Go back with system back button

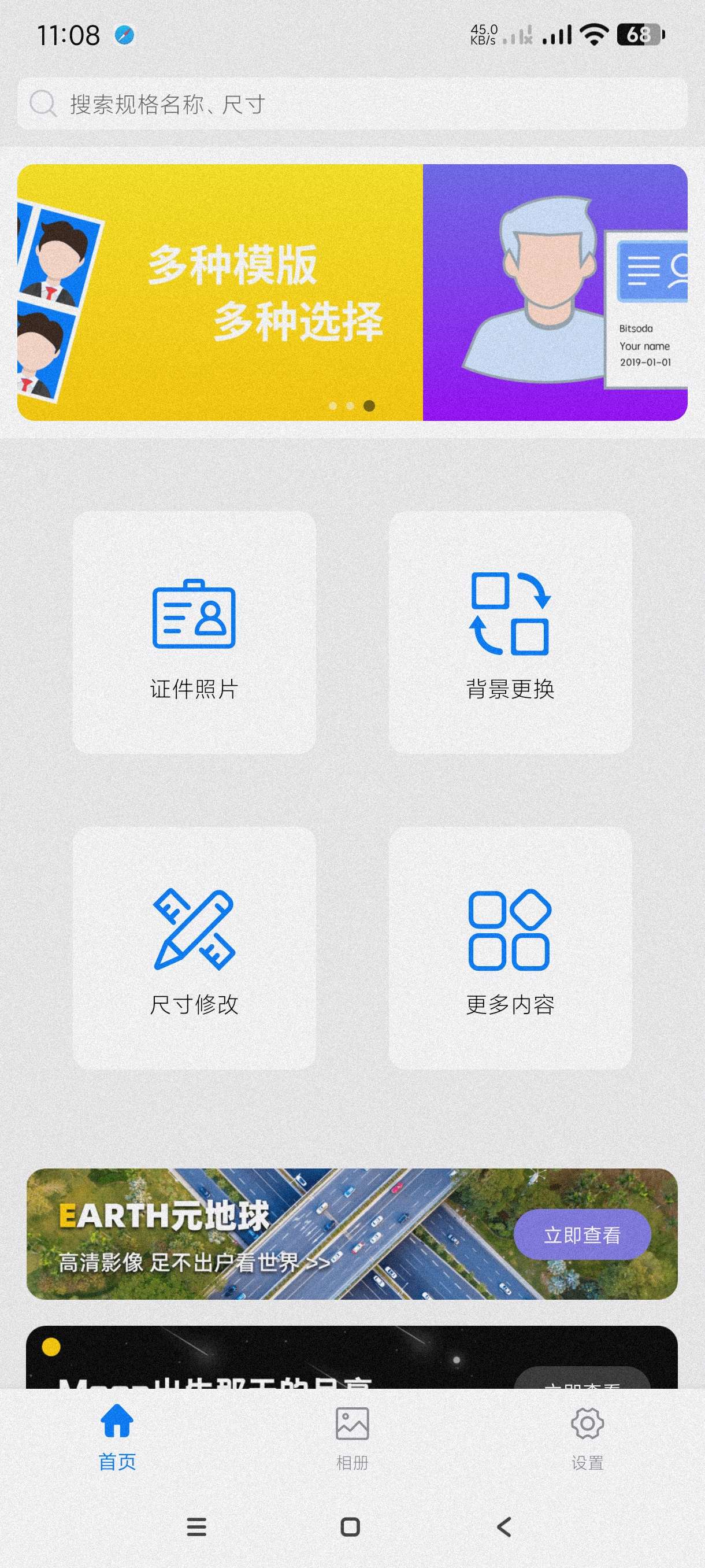coord(504,1526)
